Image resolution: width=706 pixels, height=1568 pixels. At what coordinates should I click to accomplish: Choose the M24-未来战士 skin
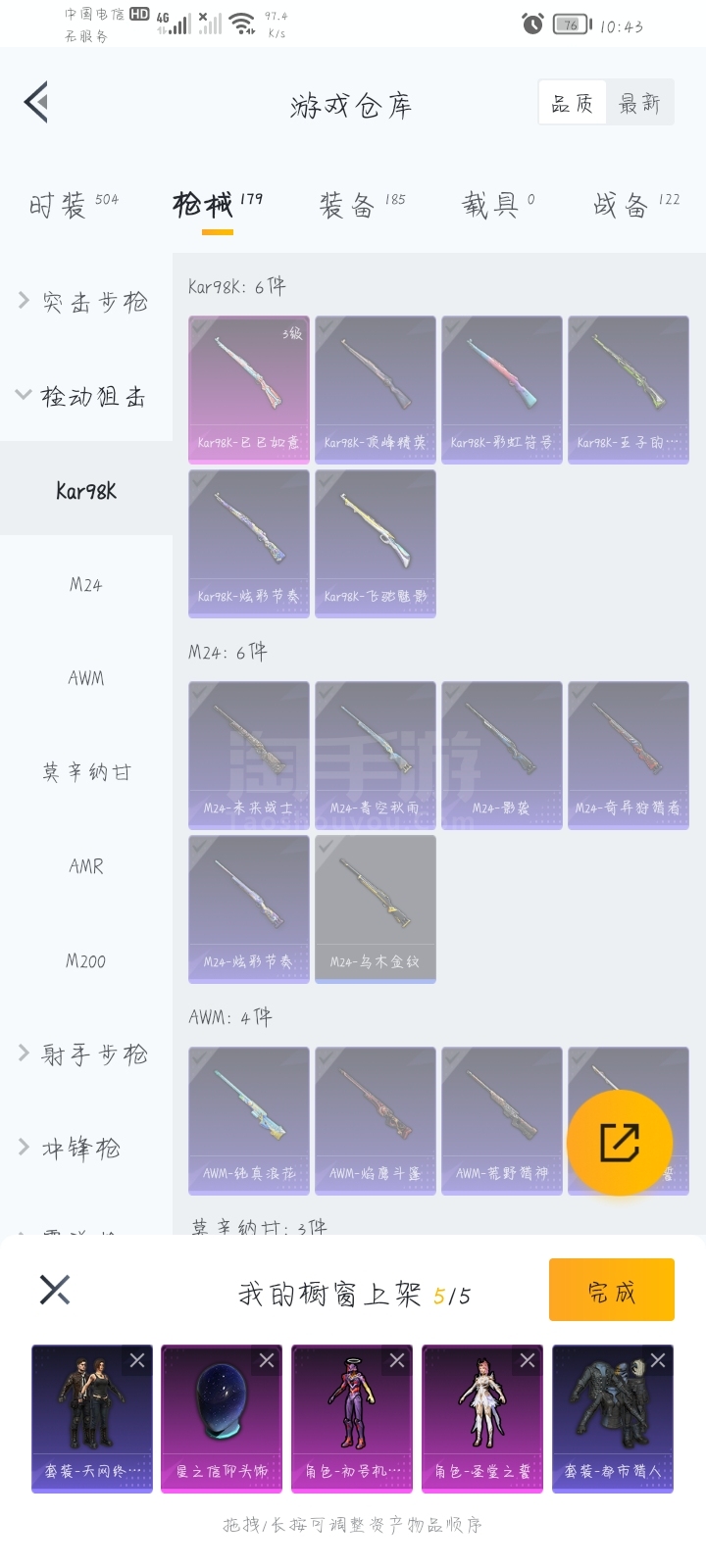click(249, 754)
